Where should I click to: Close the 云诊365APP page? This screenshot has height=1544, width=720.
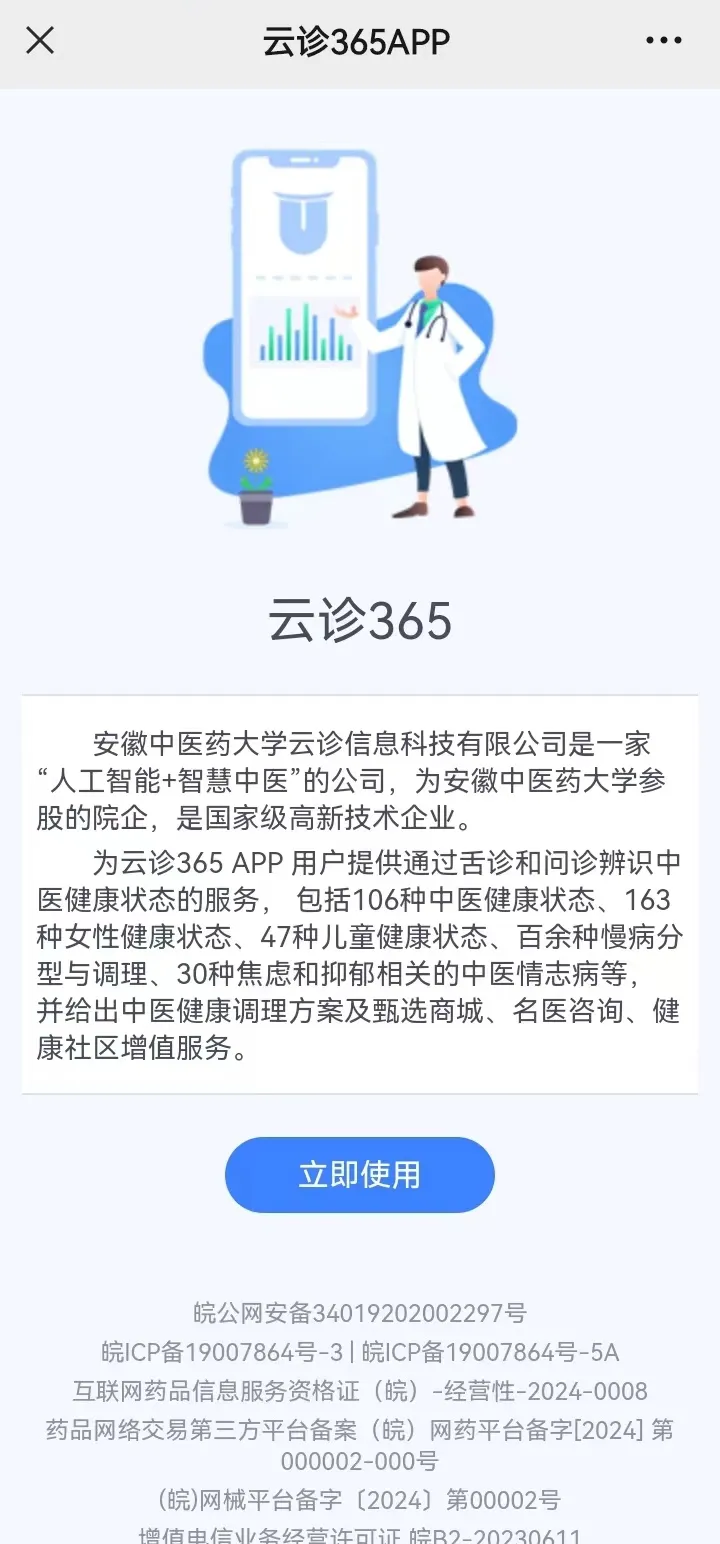pos(40,41)
